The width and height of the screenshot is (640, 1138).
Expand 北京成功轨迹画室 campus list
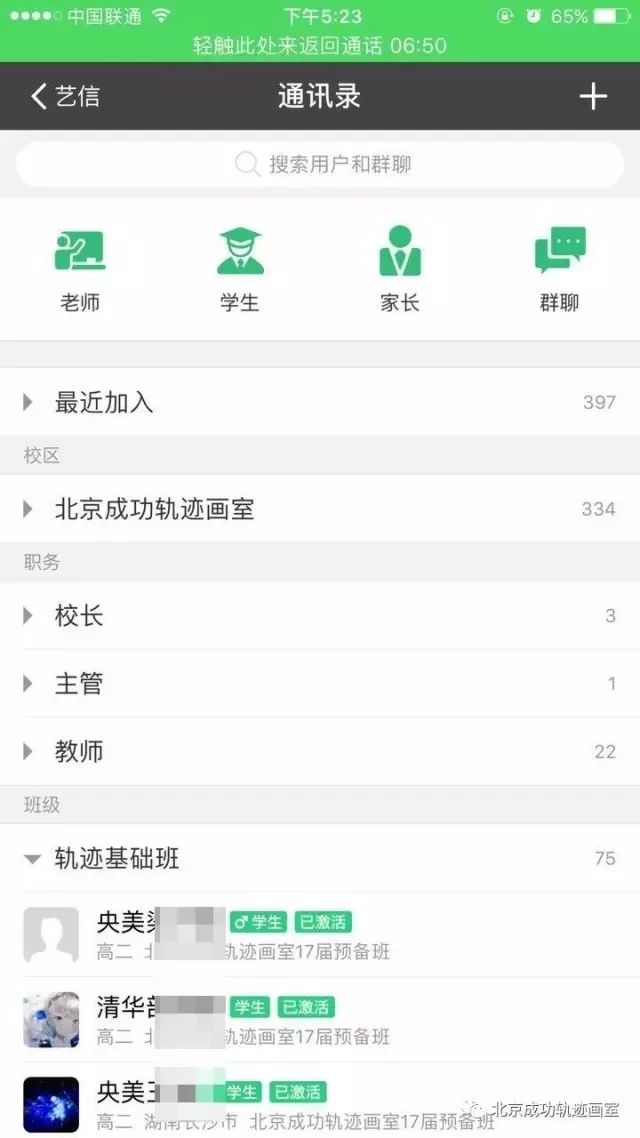click(320, 509)
